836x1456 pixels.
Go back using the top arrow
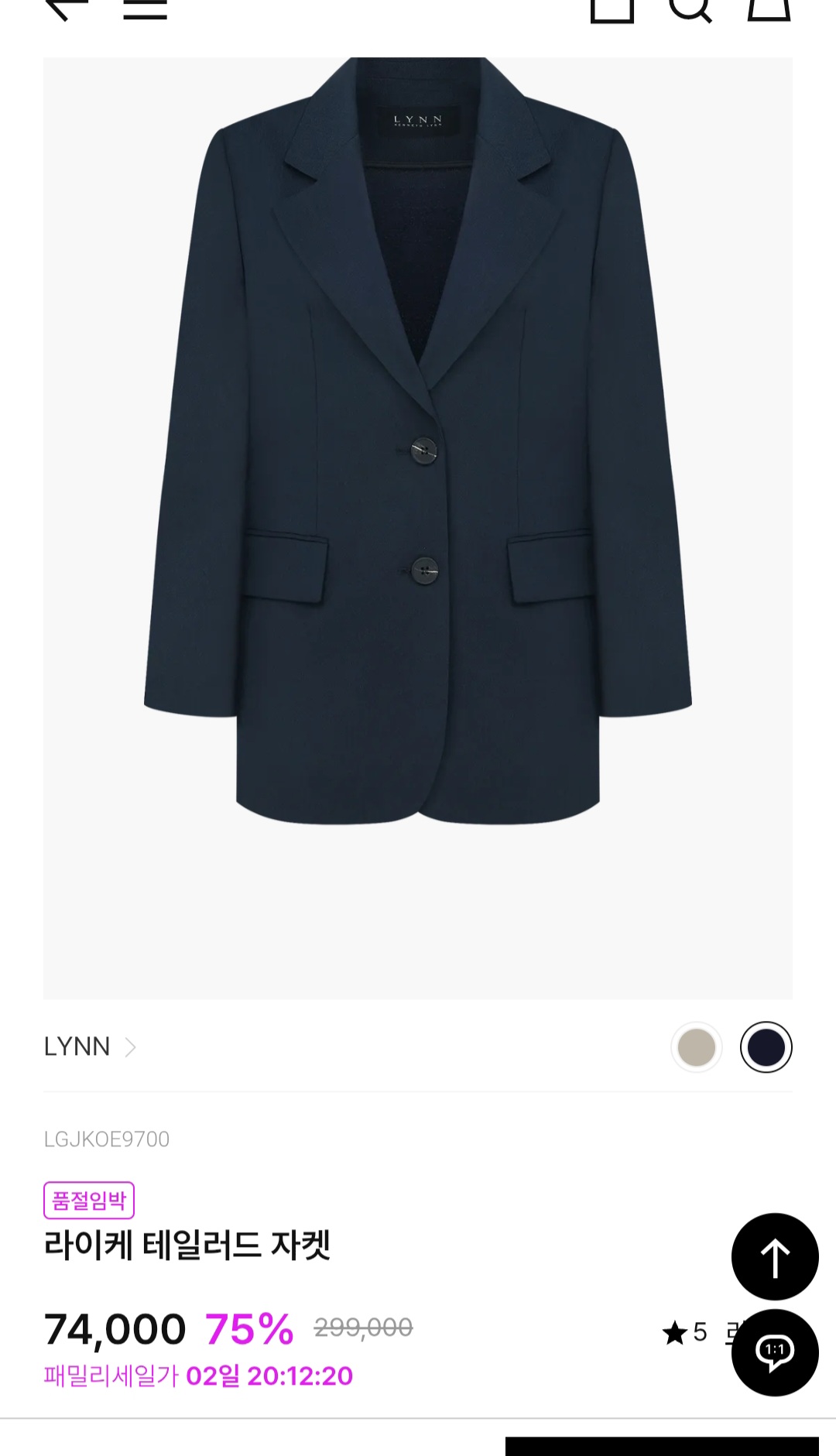click(67, 8)
